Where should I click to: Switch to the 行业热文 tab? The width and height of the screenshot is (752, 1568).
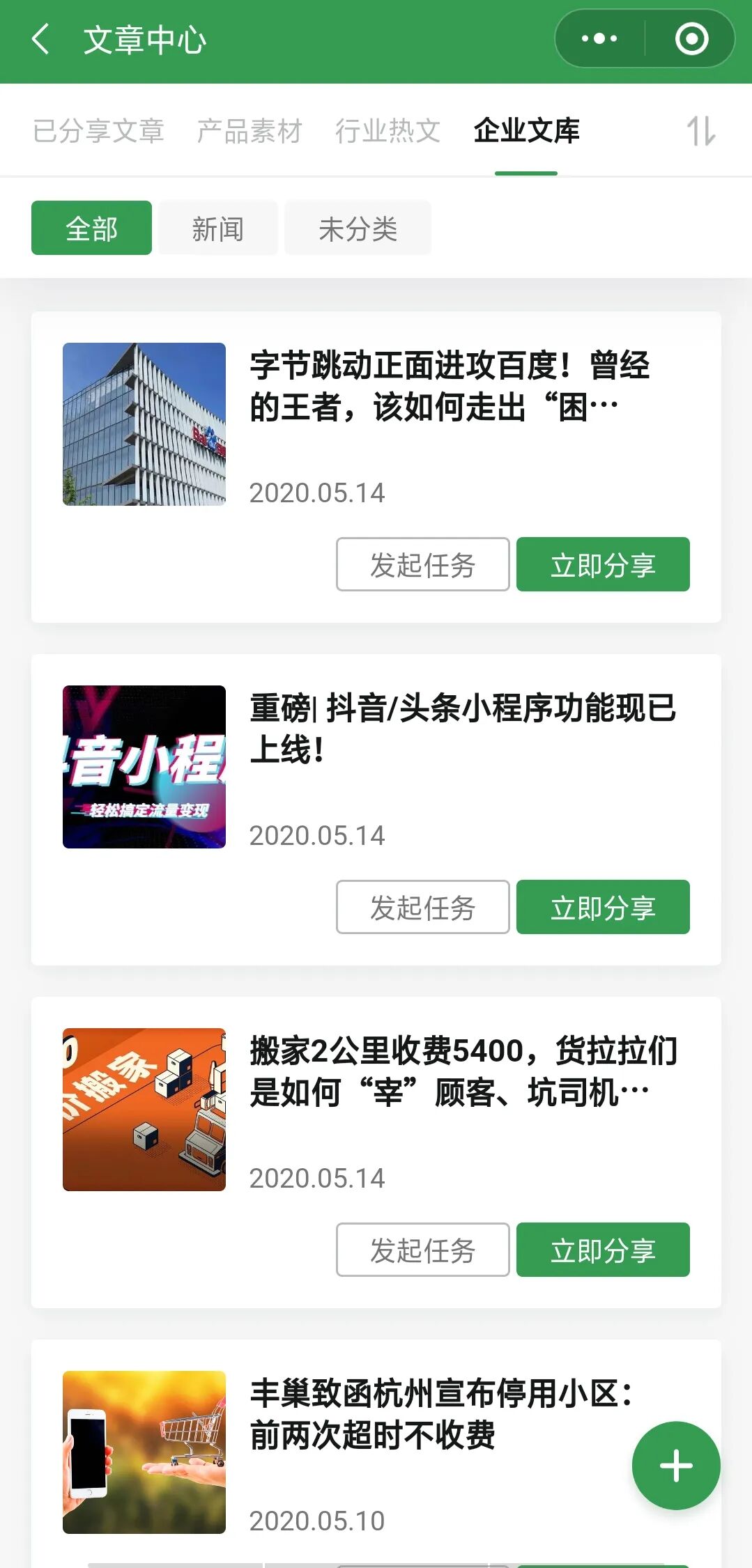387,131
